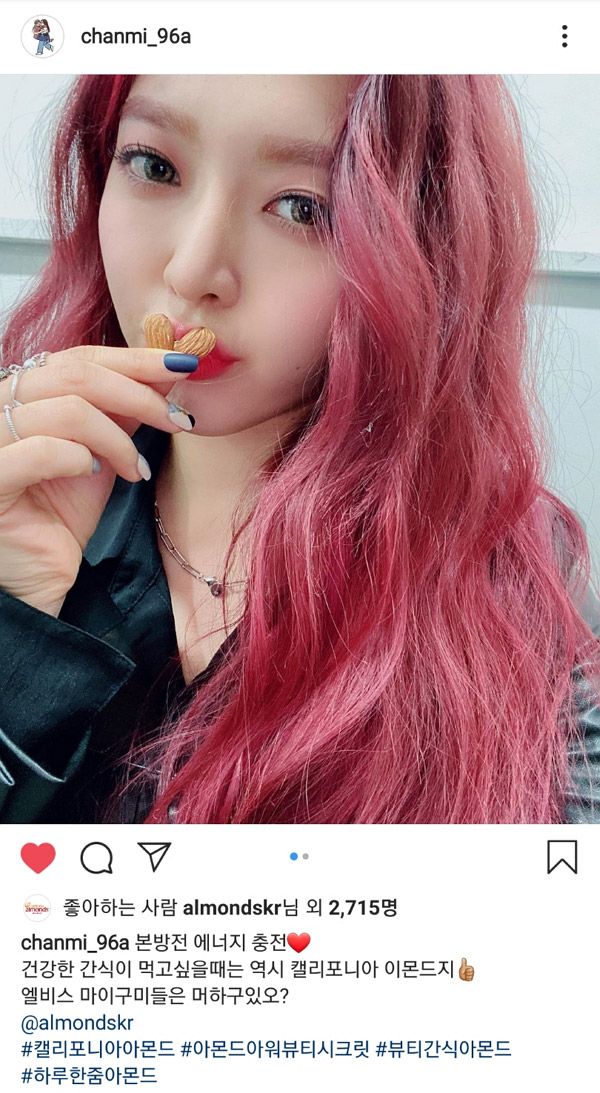The width and height of the screenshot is (600, 1093).
Task: Open chanmi_96a profile from post header
Action: [135, 37]
